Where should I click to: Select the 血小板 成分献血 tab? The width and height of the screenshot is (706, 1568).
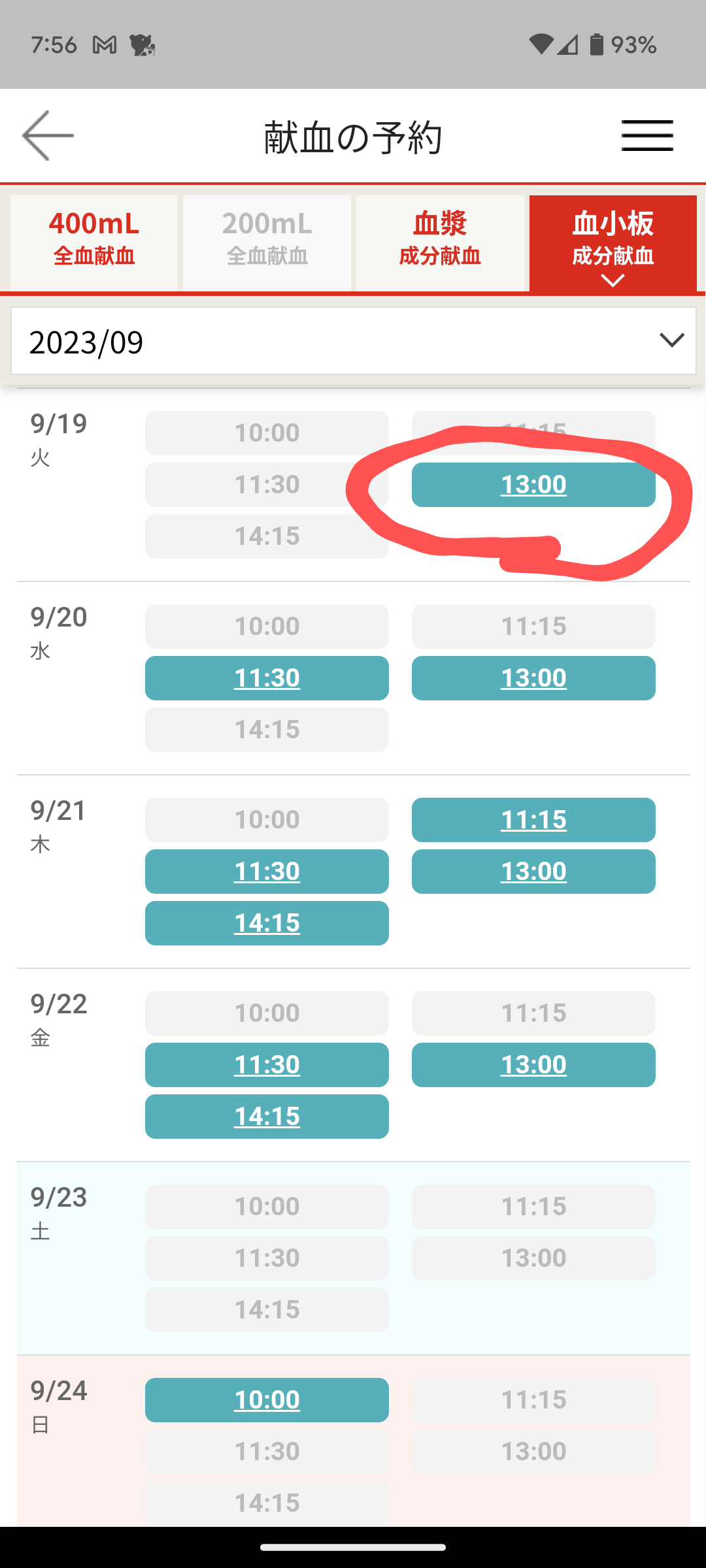pos(613,242)
